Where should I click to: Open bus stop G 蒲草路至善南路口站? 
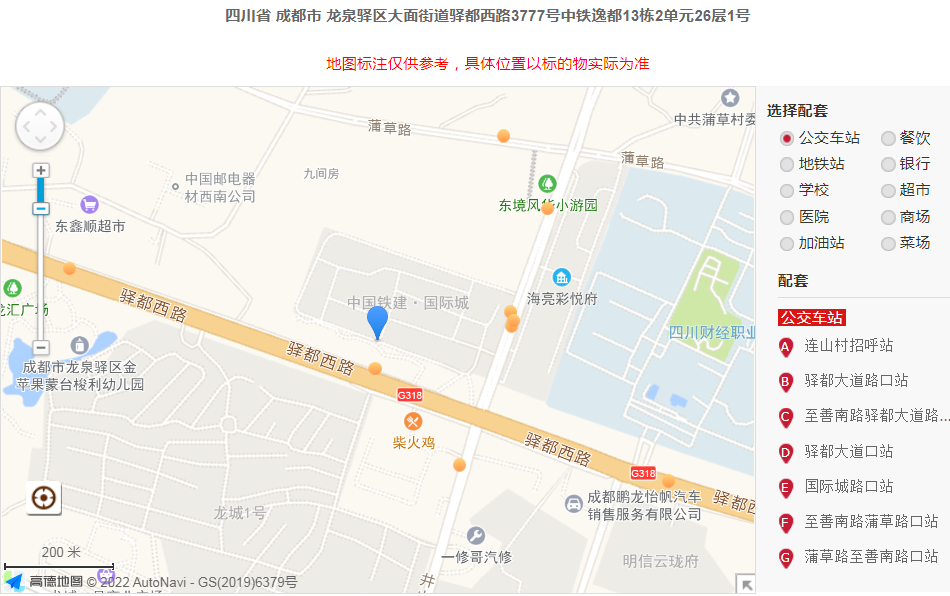tap(870, 557)
